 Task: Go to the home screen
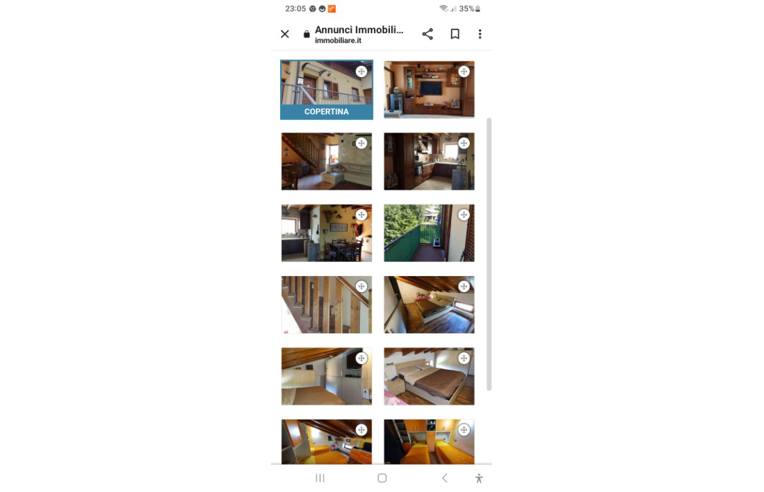pos(382,478)
